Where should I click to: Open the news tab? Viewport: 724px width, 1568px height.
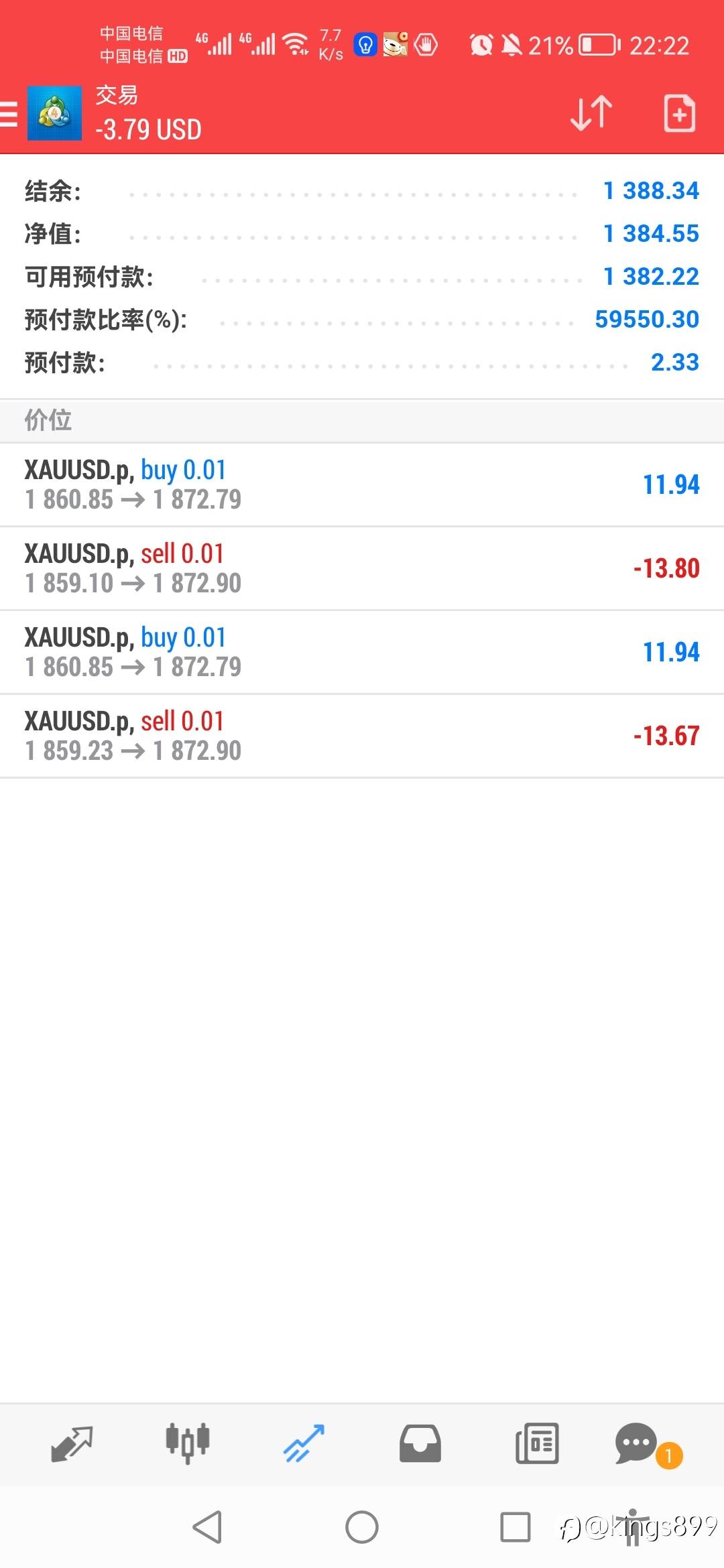pos(536,1443)
